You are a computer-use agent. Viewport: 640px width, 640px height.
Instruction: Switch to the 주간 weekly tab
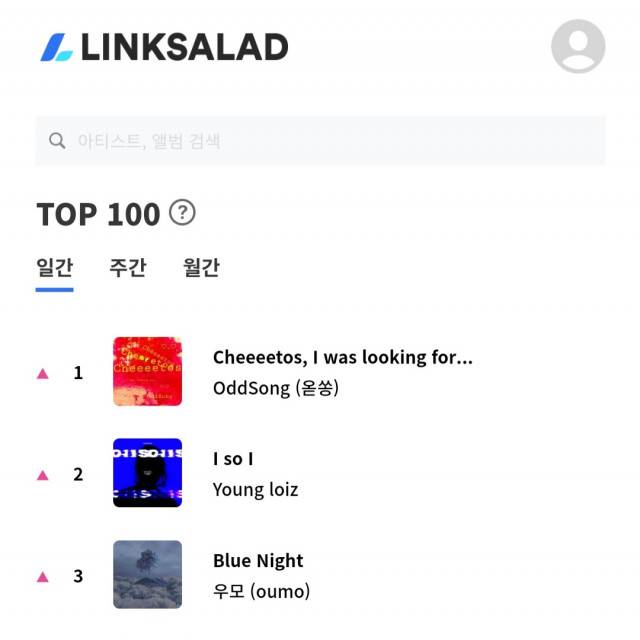point(128,268)
